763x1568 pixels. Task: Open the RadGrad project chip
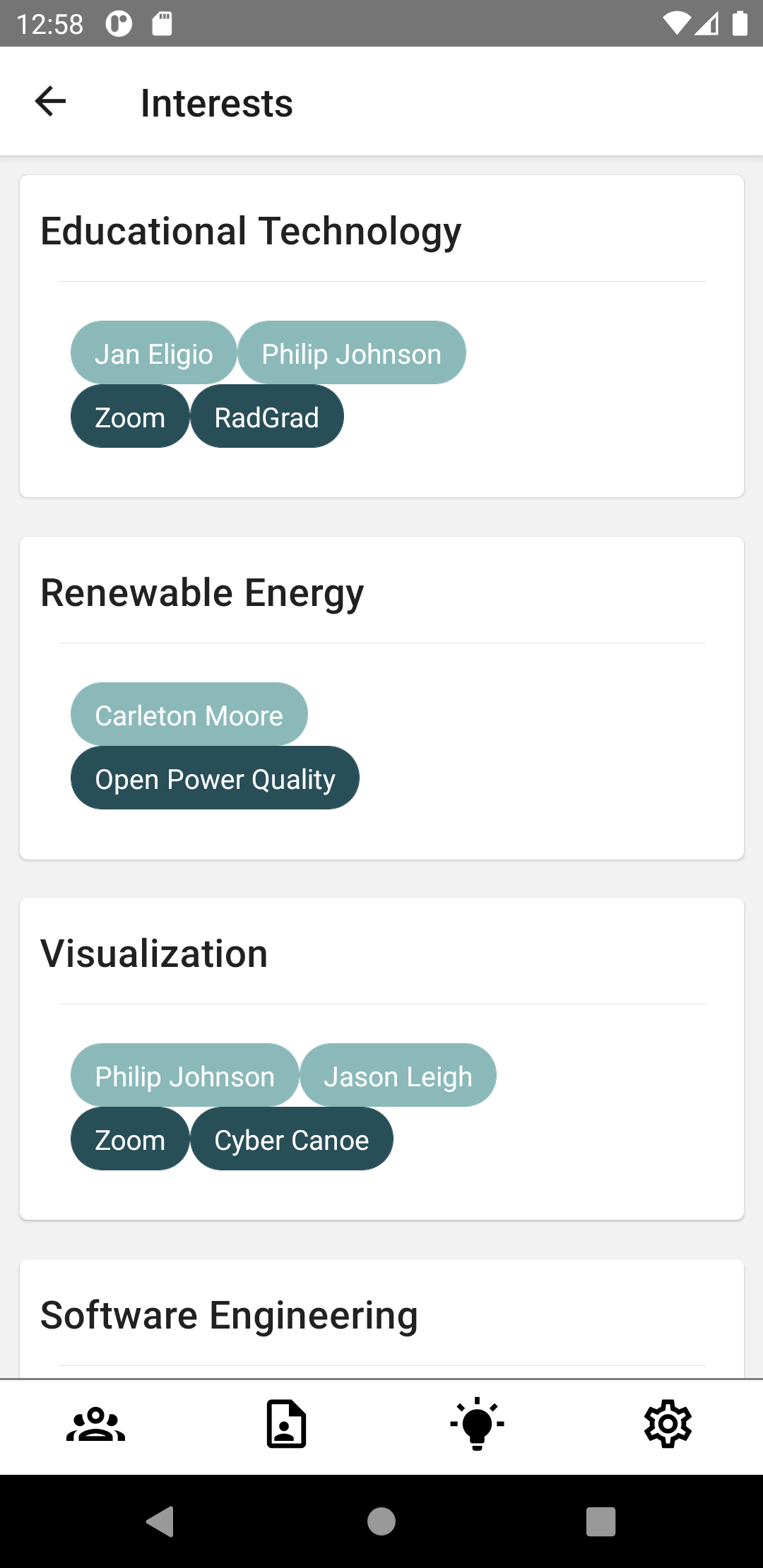tap(266, 417)
